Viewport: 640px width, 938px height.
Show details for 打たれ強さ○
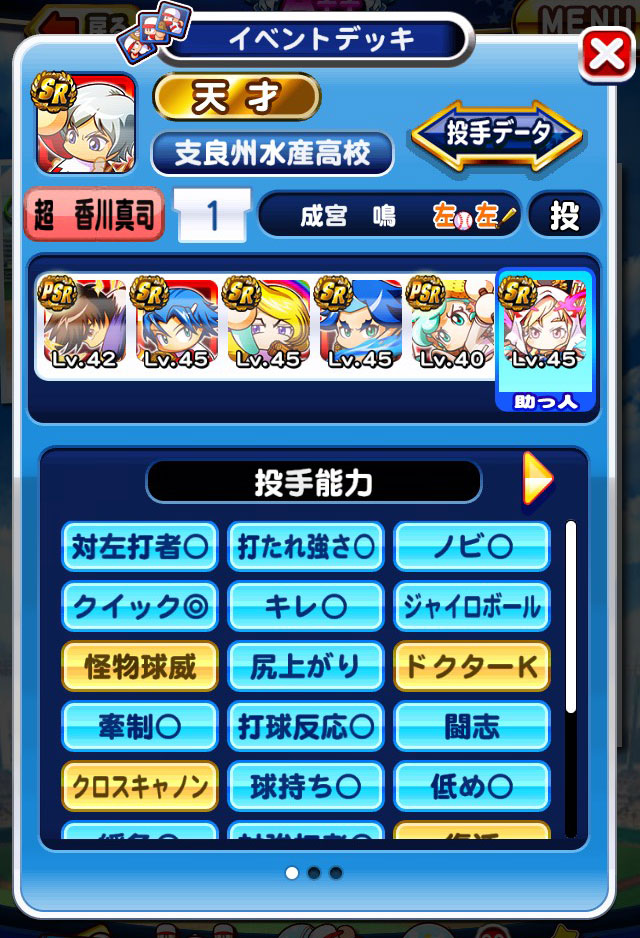coord(305,547)
